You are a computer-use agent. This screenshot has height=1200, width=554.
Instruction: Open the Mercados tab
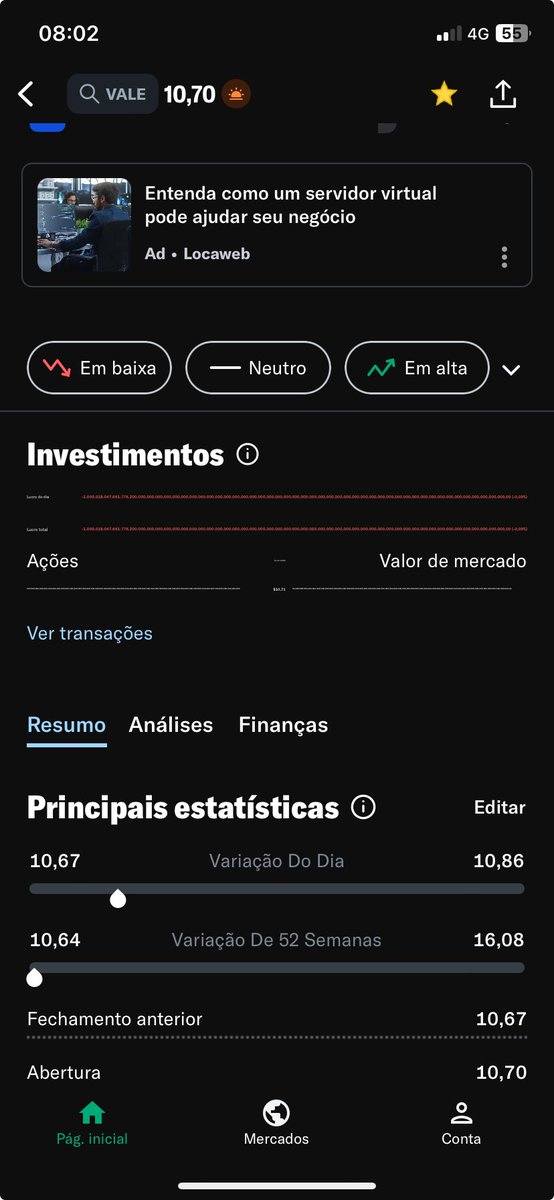point(276,1124)
